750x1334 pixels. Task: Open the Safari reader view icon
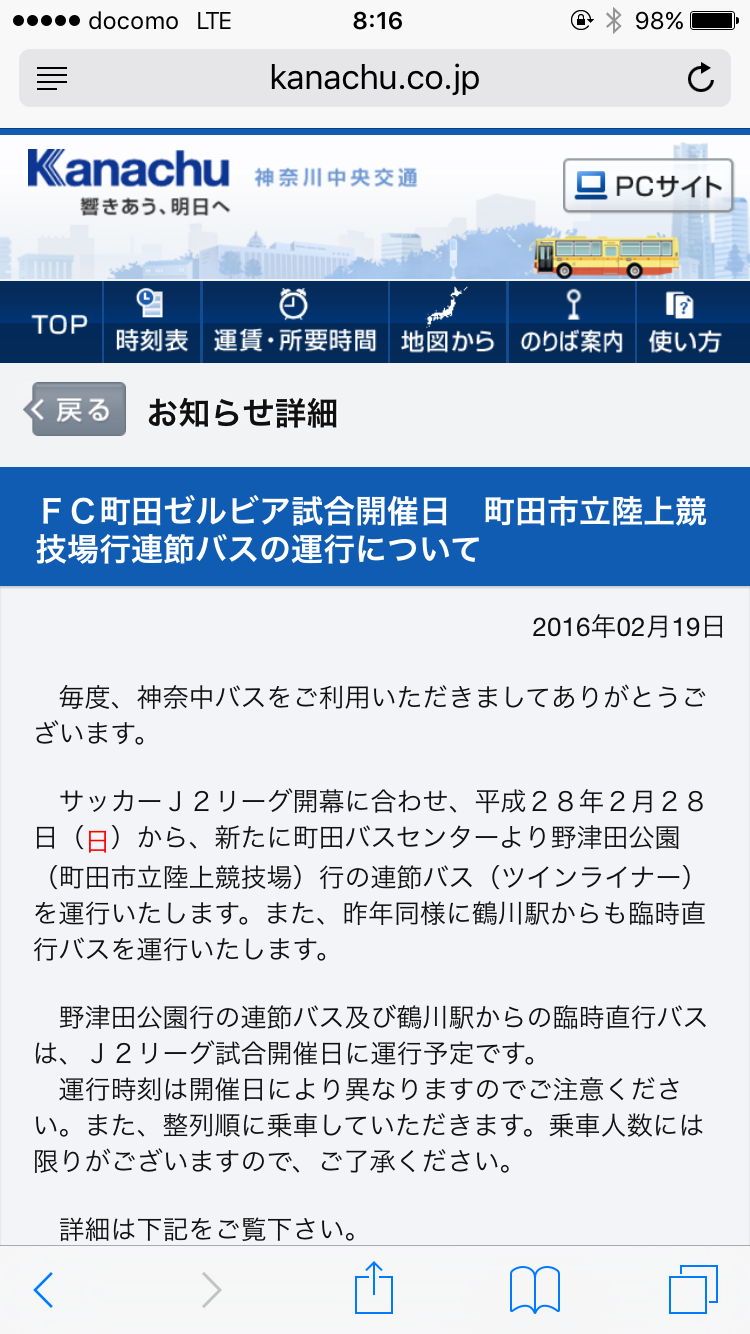tap(52, 78)
